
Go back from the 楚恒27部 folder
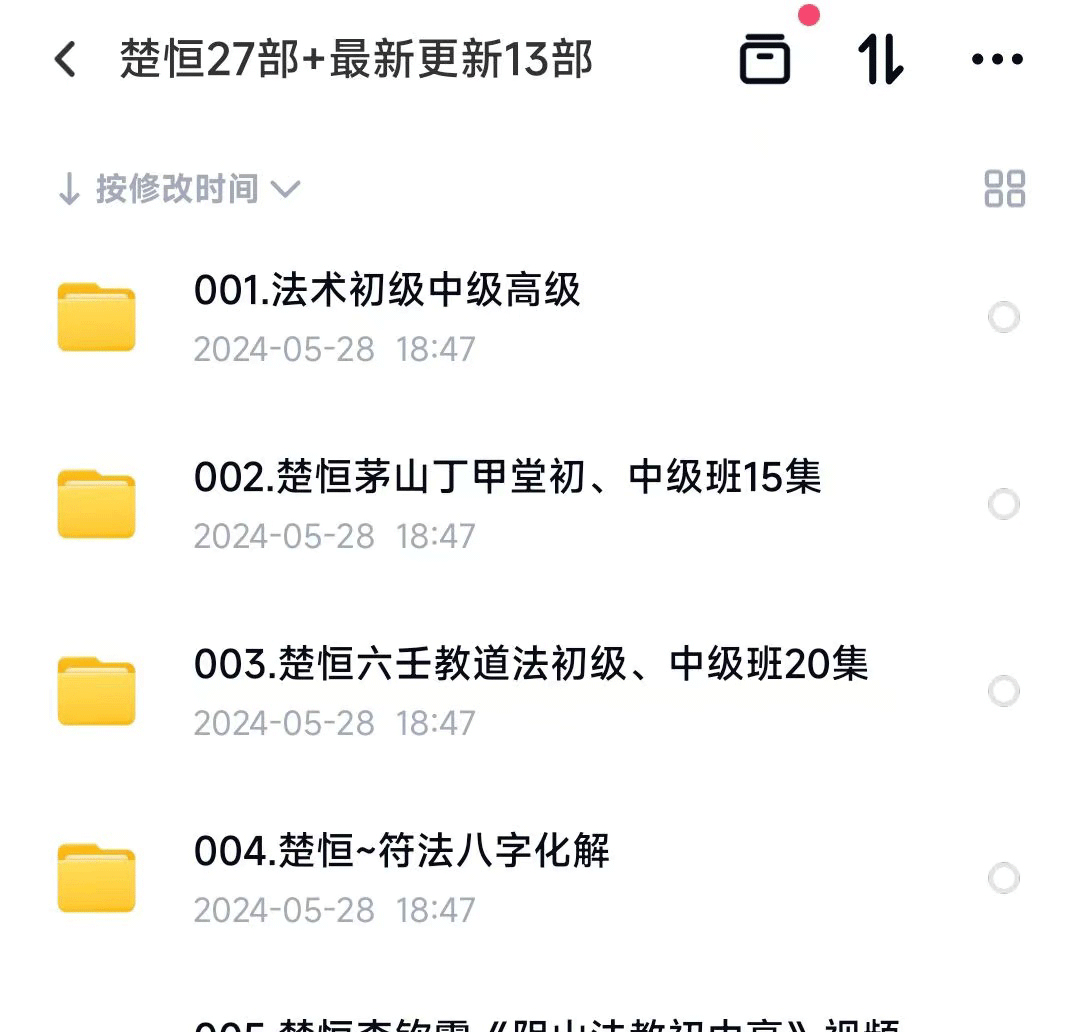[x=66, y=60]
